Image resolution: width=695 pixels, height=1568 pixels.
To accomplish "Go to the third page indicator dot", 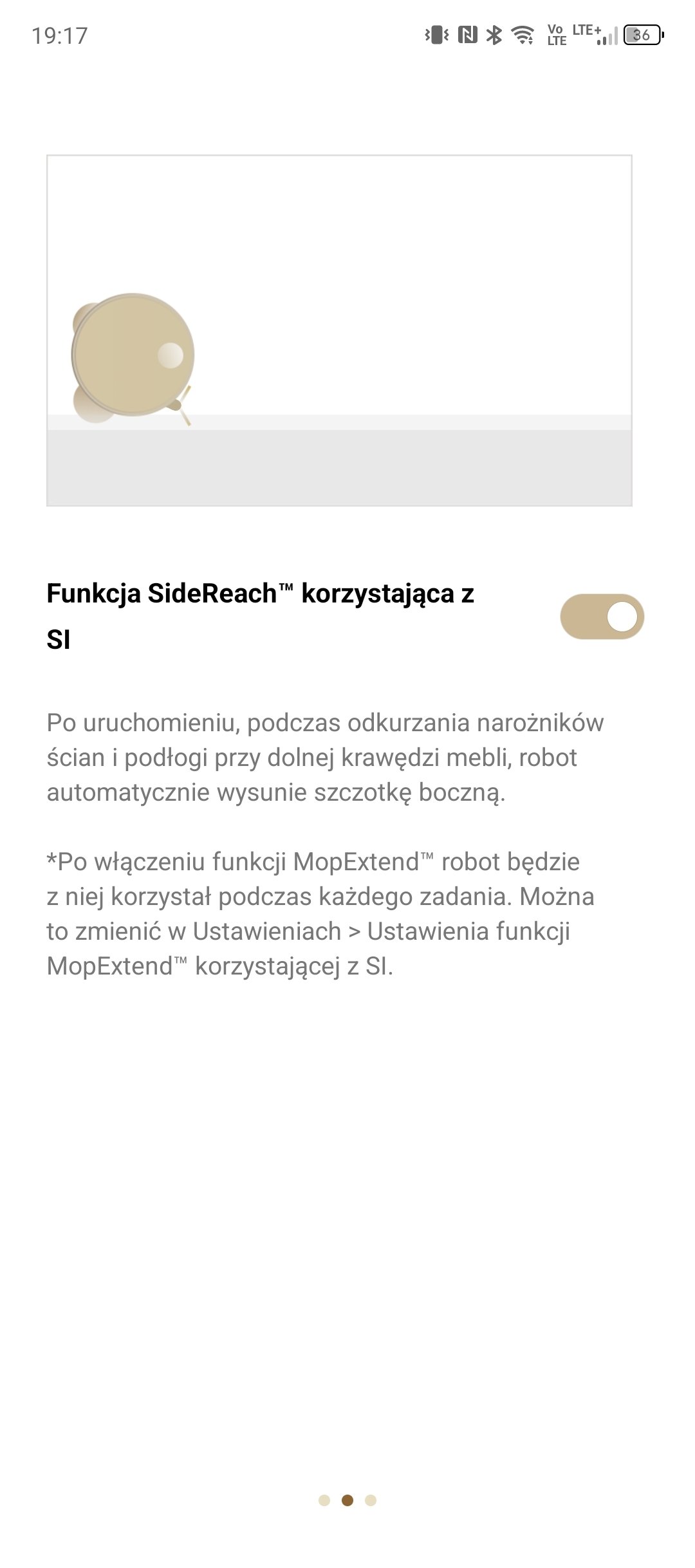I will pyautogui.click(x=371, y=1500).
